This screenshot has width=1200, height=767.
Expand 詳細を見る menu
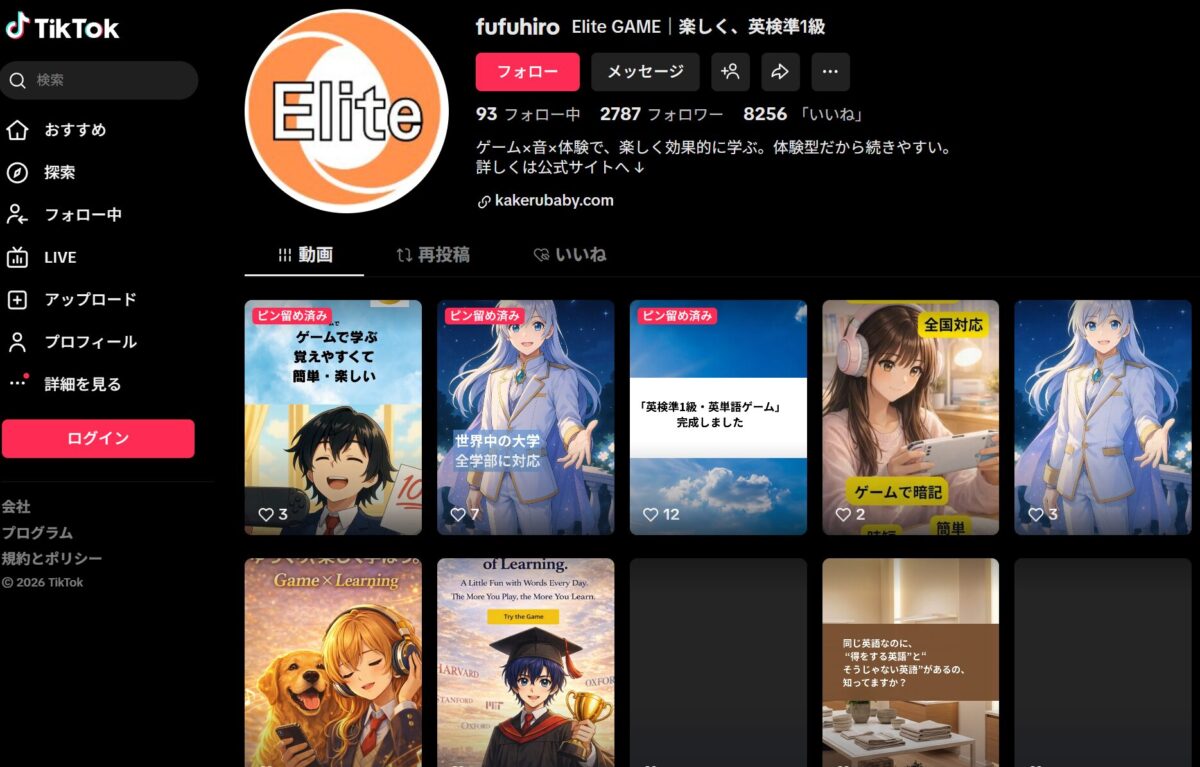pos(82,384)
